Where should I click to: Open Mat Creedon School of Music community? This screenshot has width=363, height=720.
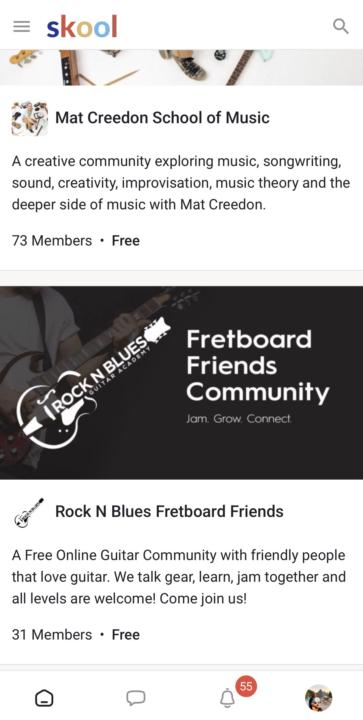tap(162, 118)
